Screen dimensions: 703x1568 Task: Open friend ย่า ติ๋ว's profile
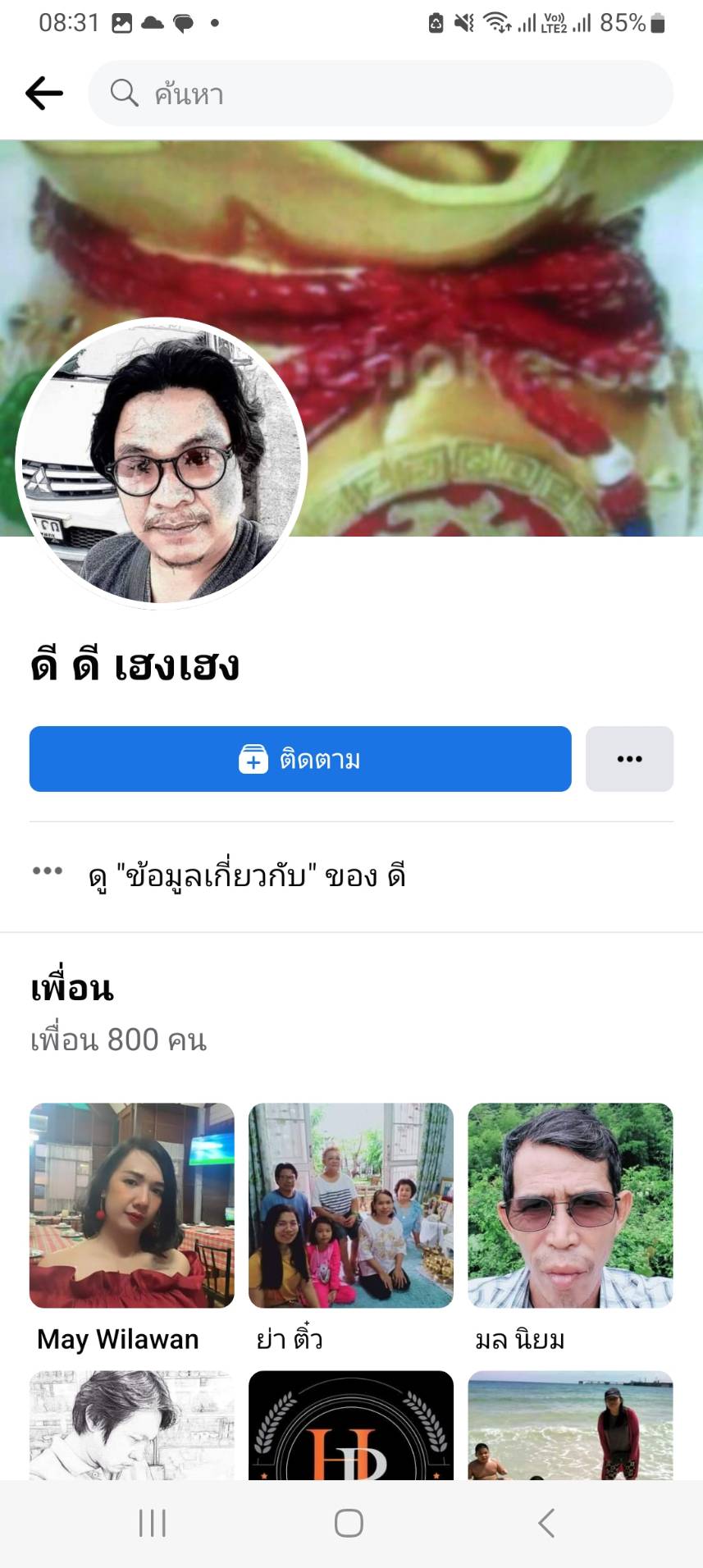pos(351,1205)
